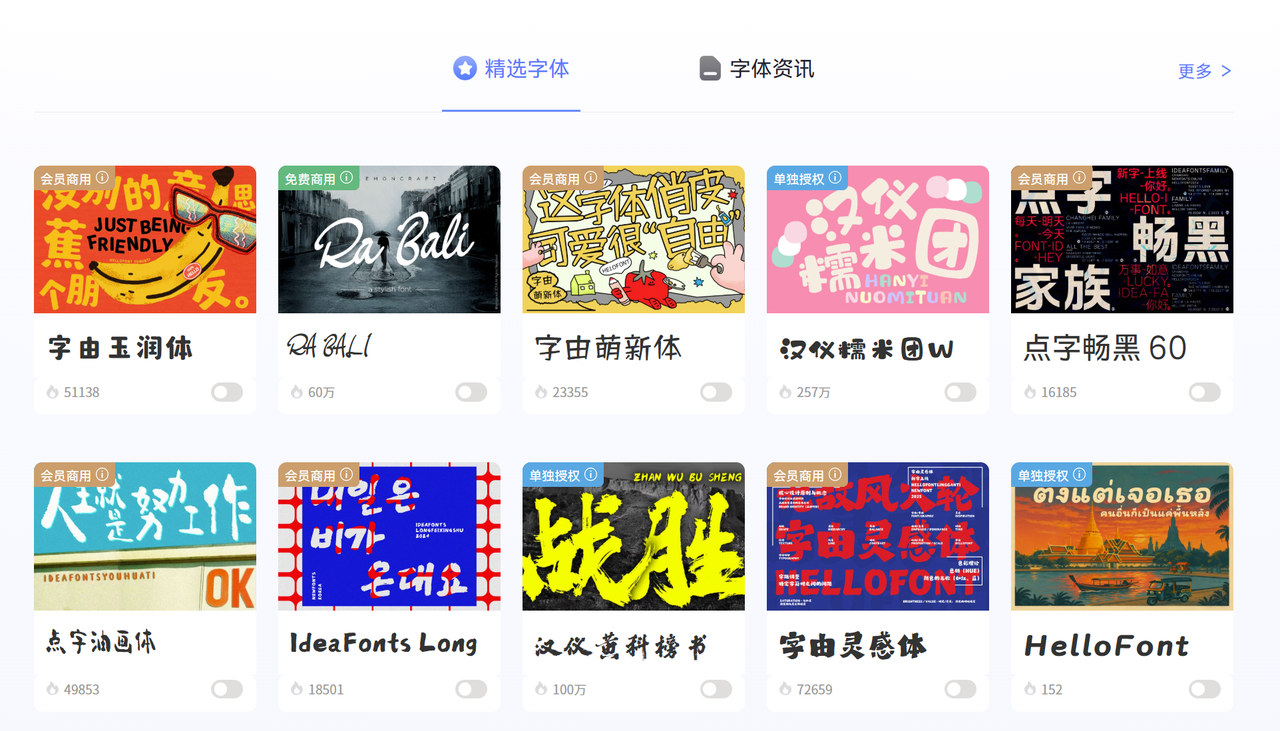
Task: Enable the switch under Ra Bali
Action: click(x=471, y=392)
